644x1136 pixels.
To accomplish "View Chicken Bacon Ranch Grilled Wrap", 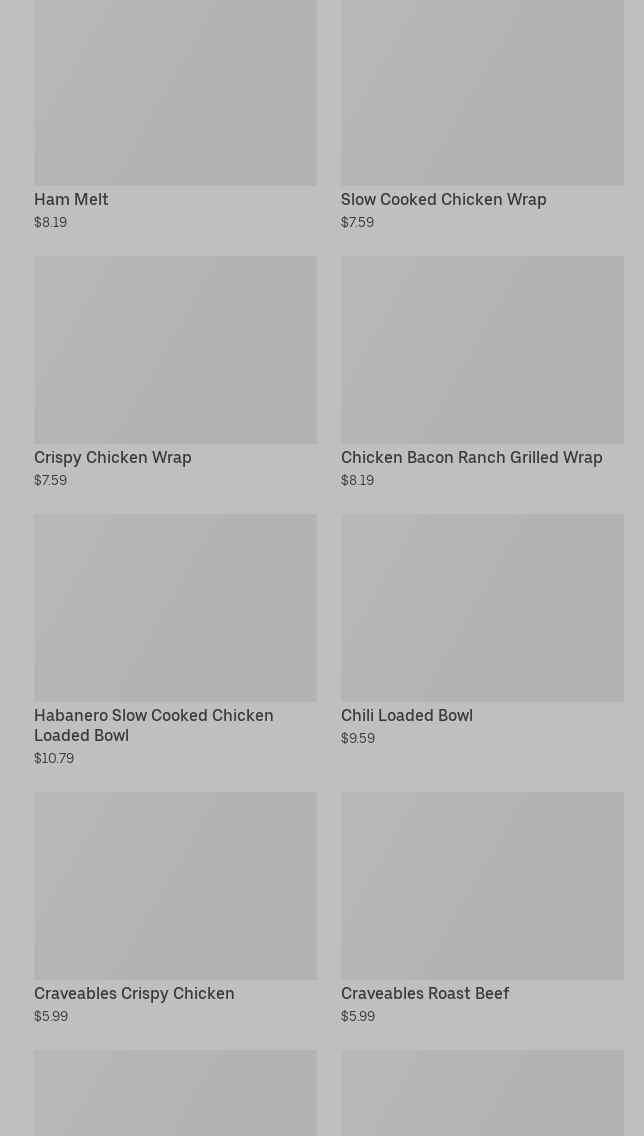I will pos(482,372).
